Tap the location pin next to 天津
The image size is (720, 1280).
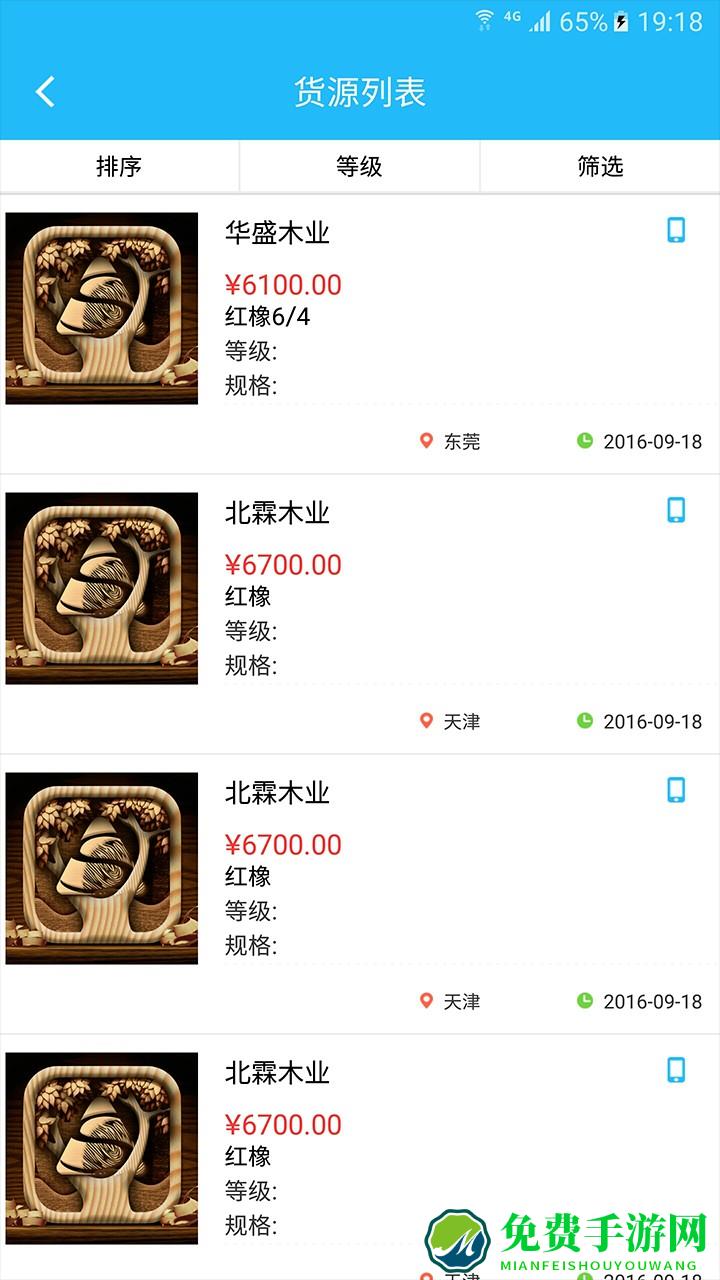pyautogui.click(x=425, y=721)
